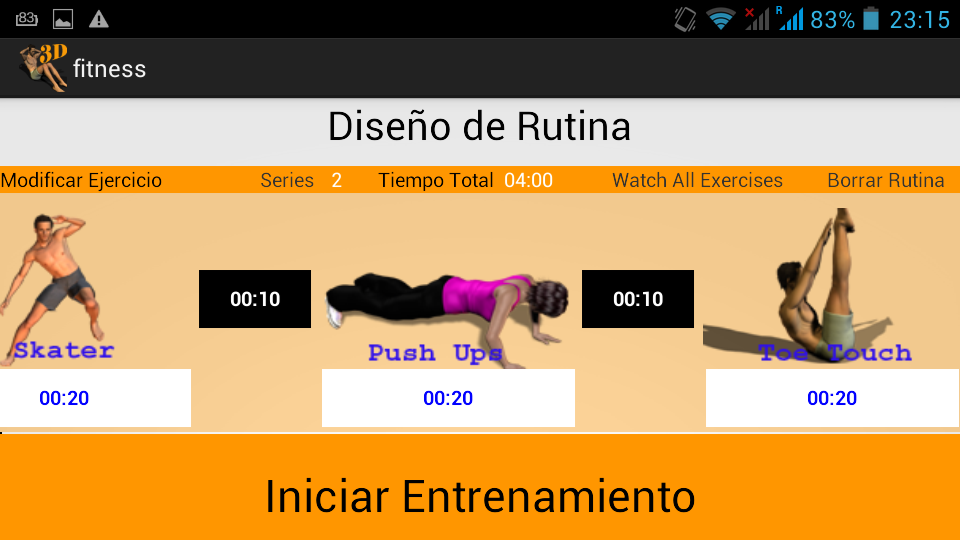
Task: Tap Modificar Ejercicio option
Action: point(81,181)
